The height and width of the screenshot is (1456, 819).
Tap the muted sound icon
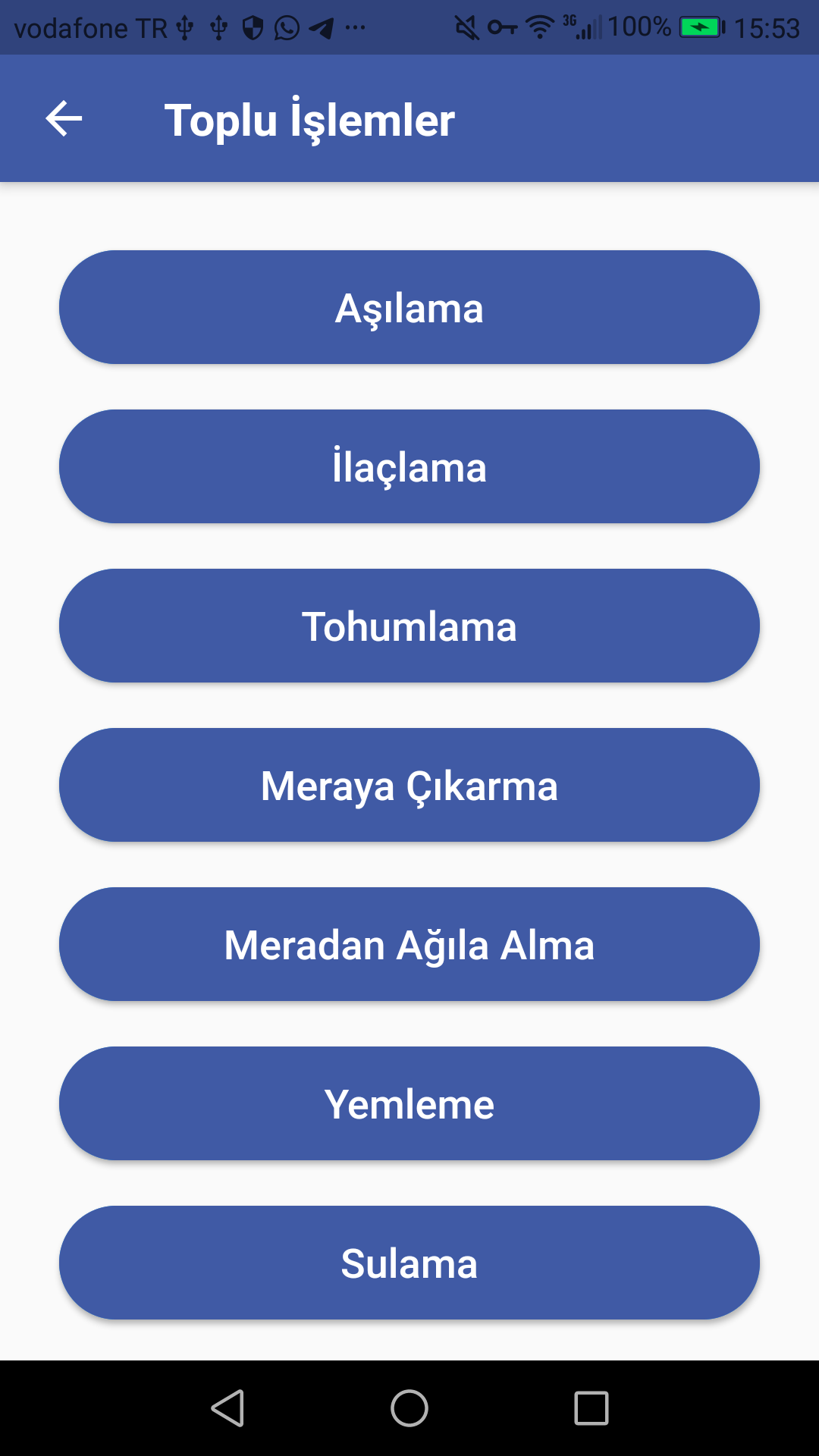(x=468, y=25)
